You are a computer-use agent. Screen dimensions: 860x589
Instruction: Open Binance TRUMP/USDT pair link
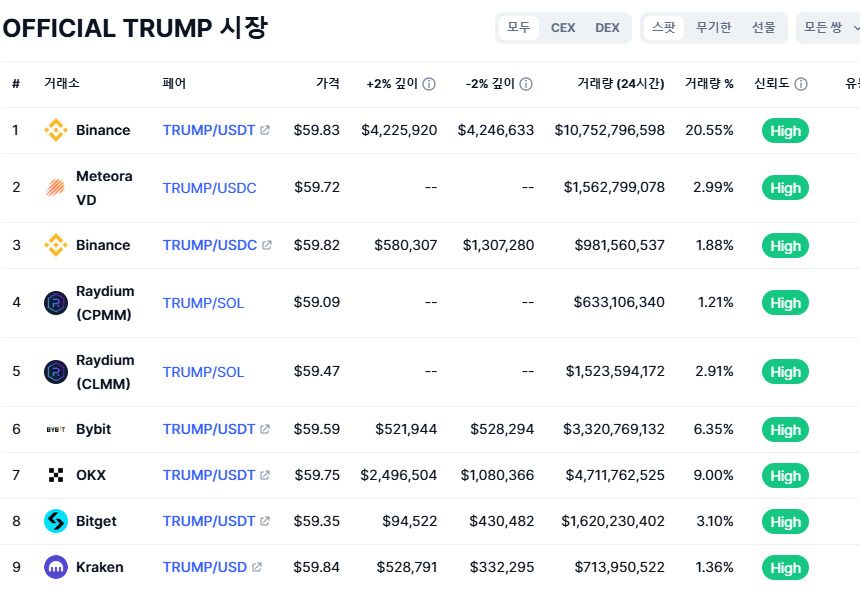[209, 130]
